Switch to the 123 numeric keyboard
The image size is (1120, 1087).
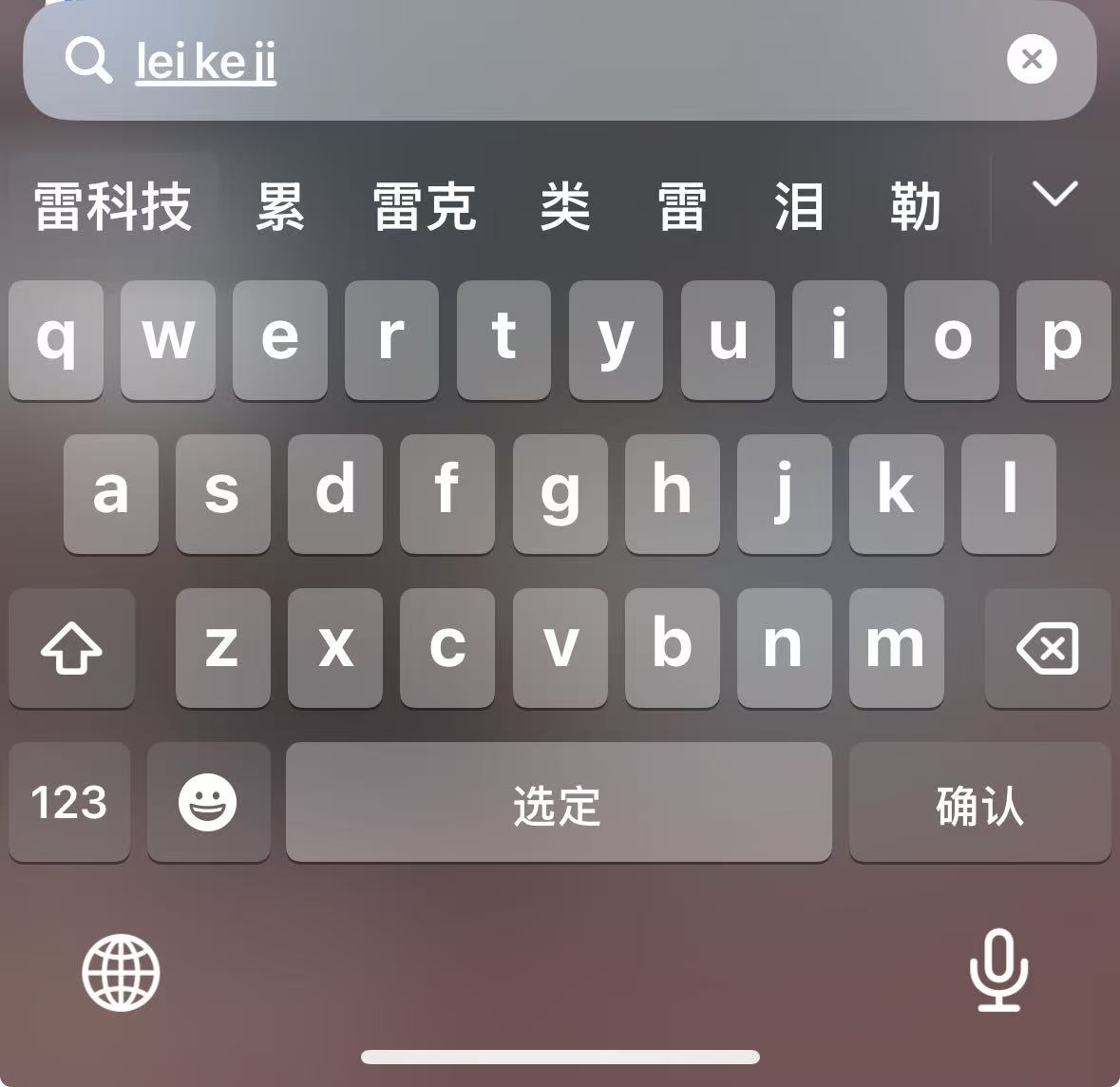pos(69,803)
